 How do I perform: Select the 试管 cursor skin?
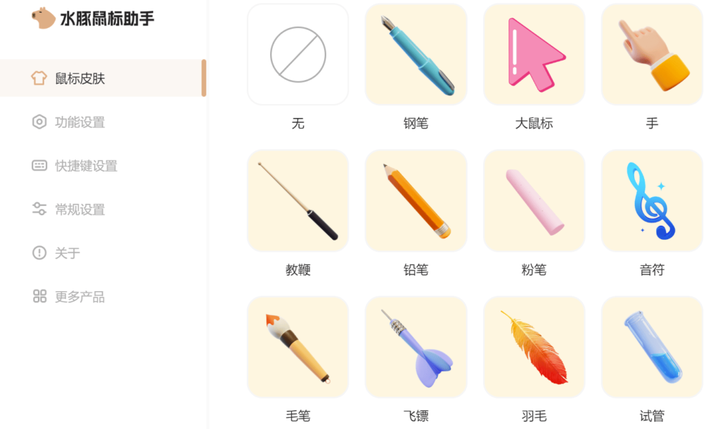coord(652,347)
